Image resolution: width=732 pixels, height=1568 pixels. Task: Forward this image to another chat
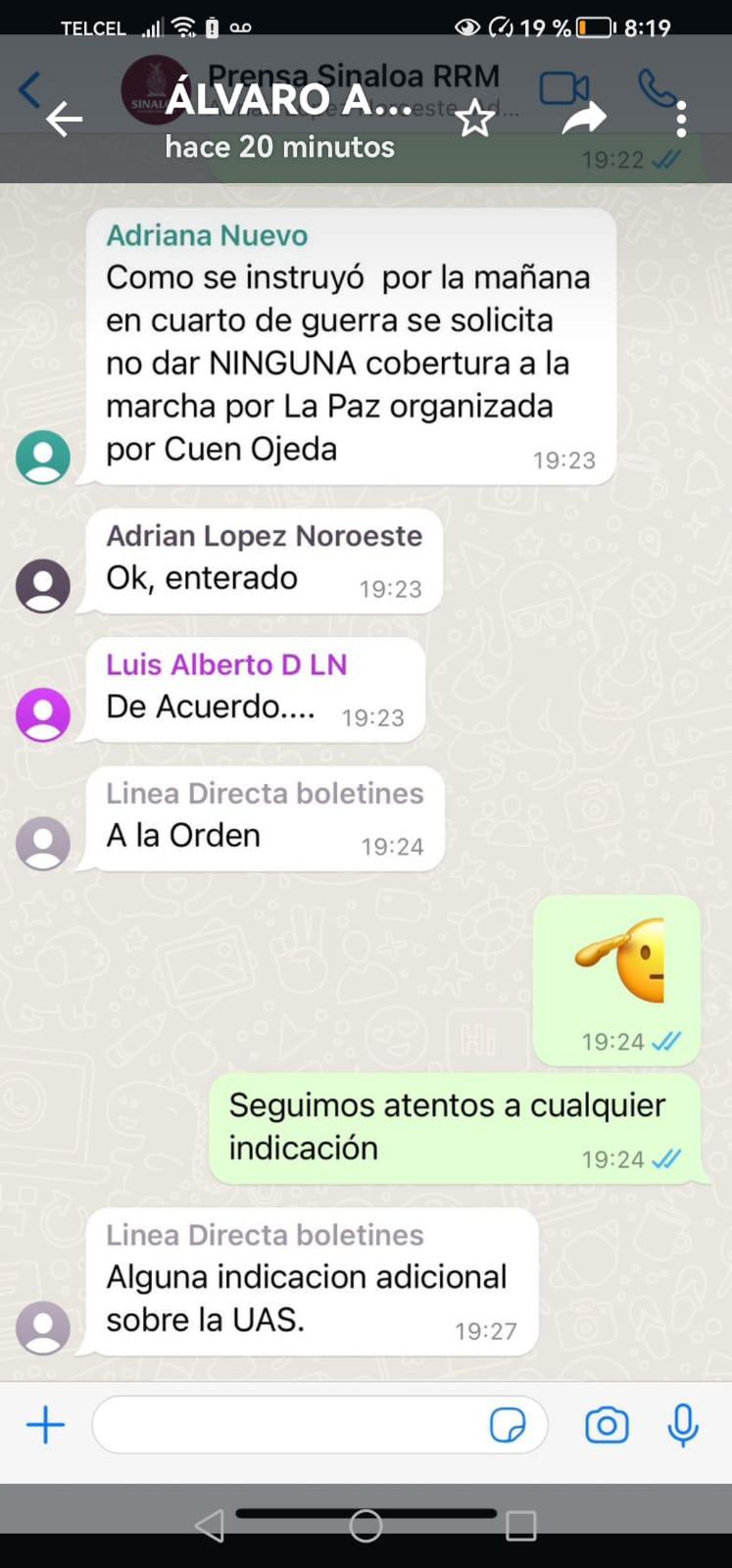point(584,119)
